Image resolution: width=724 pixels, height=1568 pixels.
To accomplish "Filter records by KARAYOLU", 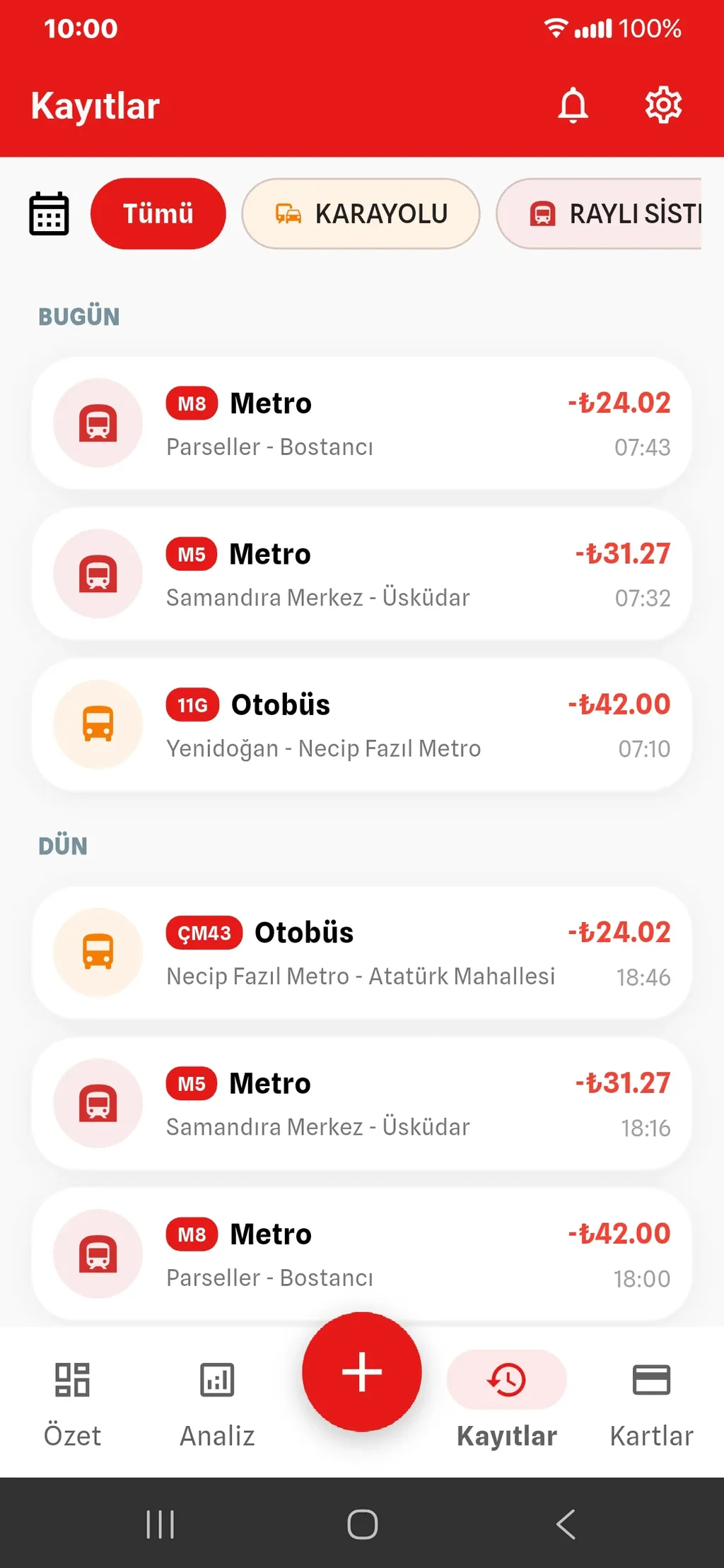I will click(361, 213).
